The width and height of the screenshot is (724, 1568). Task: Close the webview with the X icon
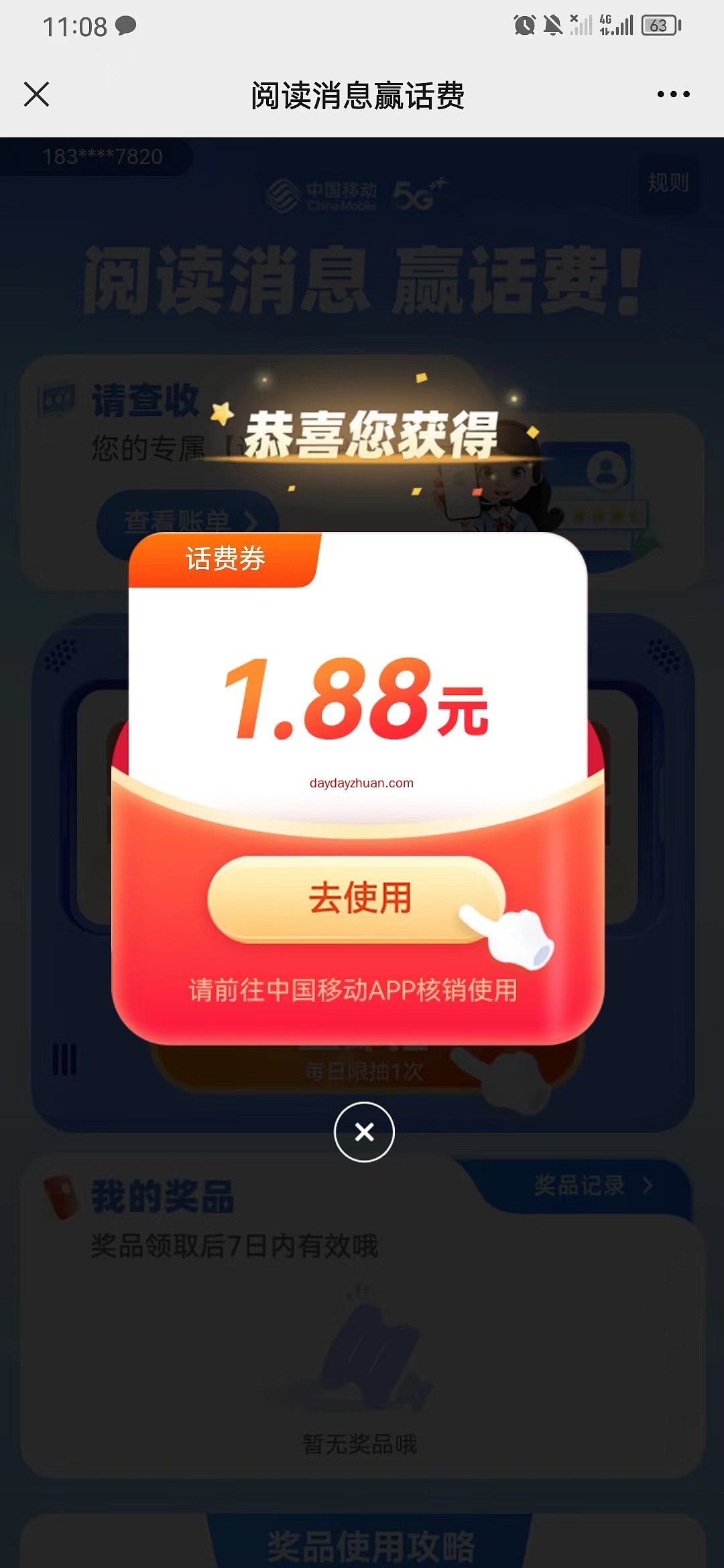36,94
